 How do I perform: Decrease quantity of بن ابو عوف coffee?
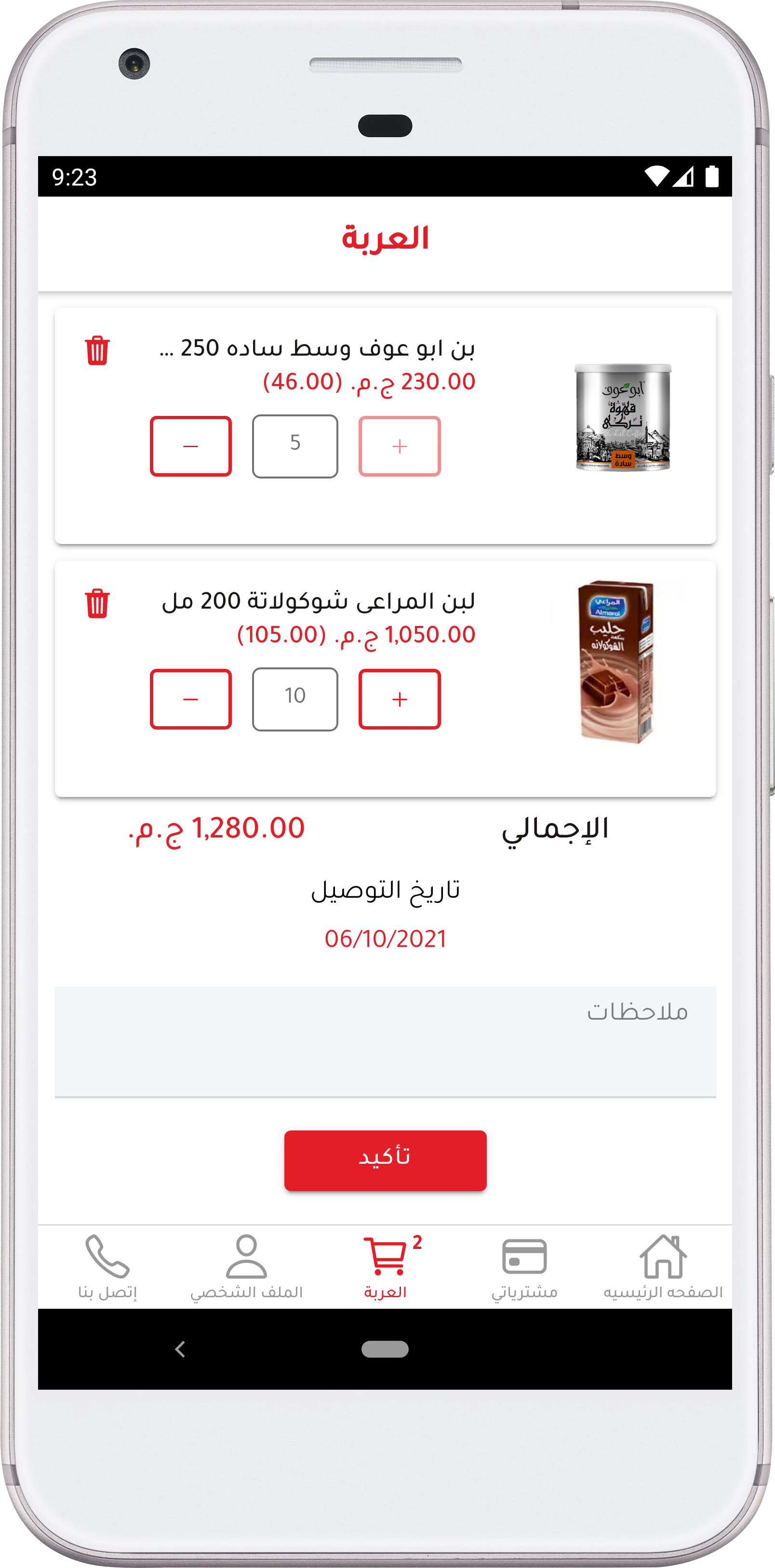pyautogui.click(x=190, y=446)
